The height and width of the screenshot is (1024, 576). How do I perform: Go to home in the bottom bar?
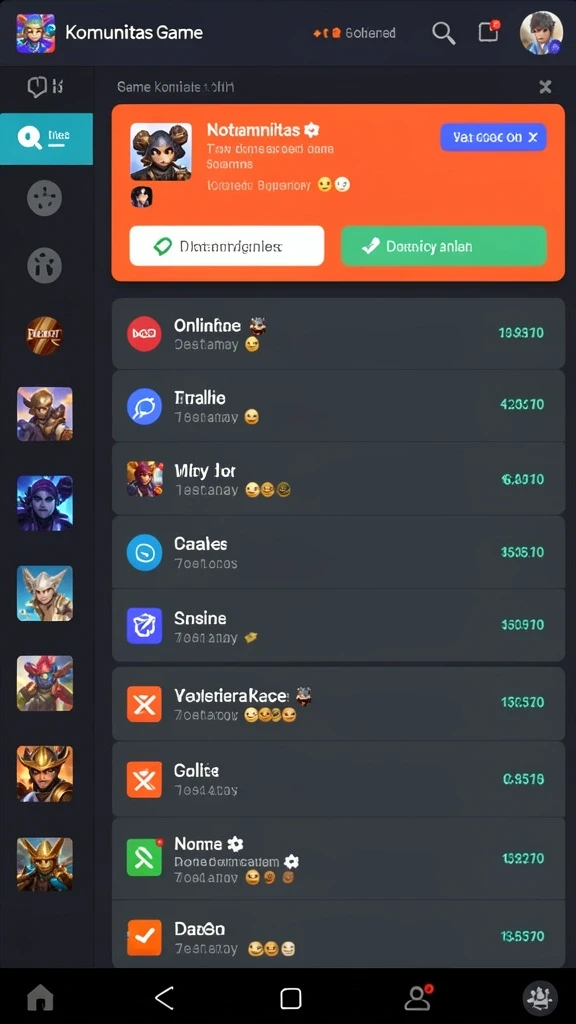click(40, 998)
